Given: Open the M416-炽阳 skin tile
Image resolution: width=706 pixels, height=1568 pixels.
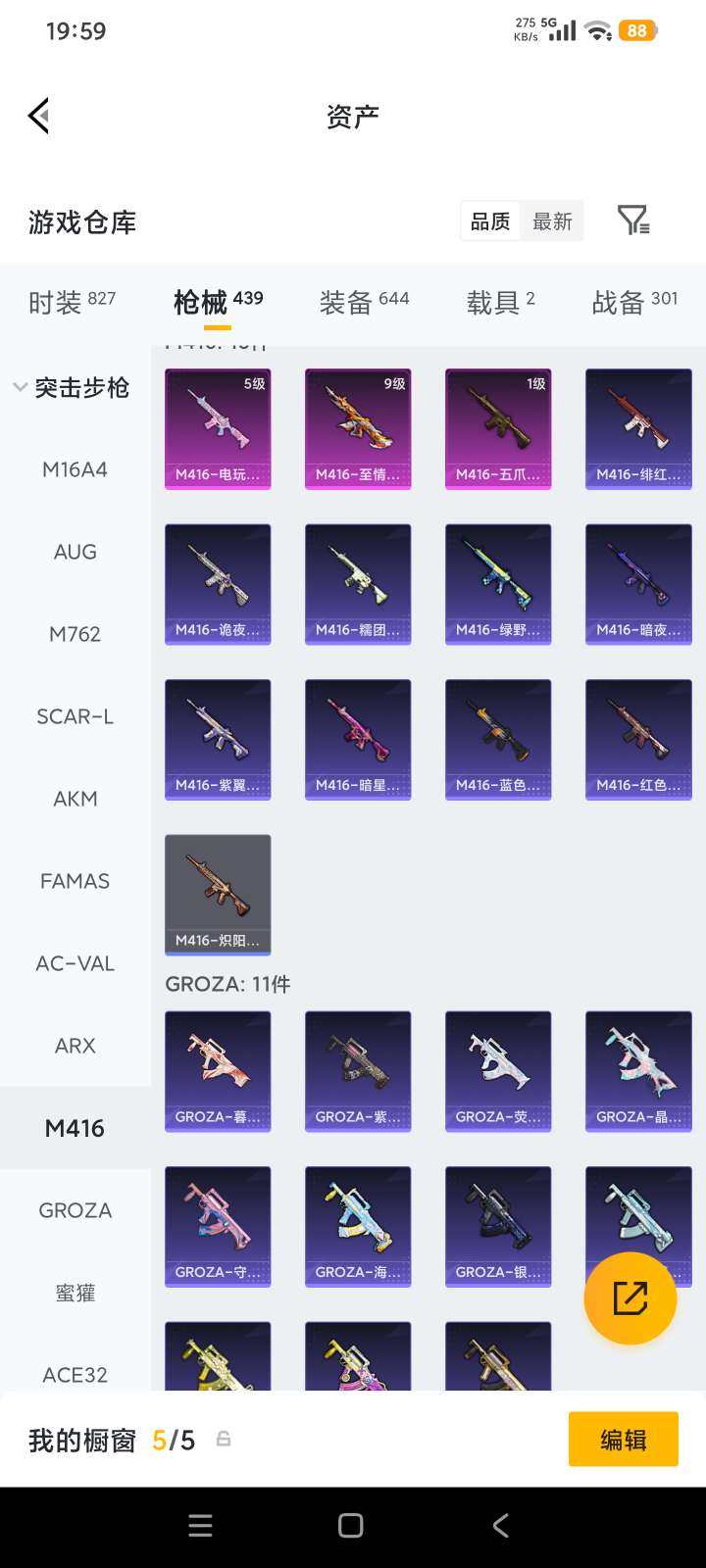Looking at the screenshot, I should tap(218, 894).
